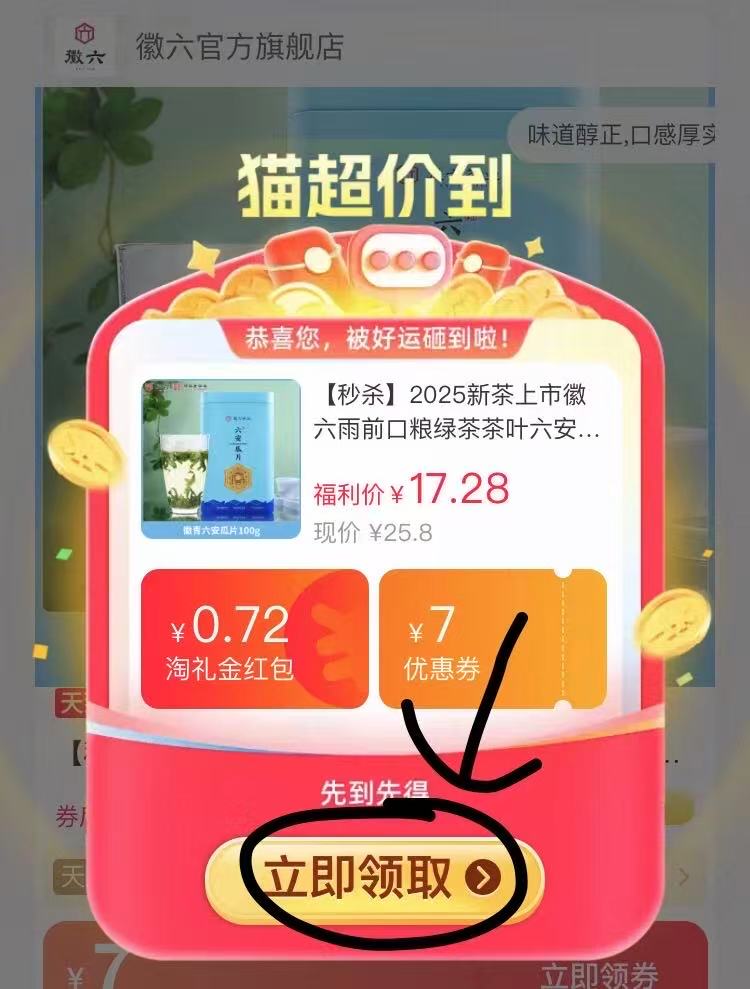Select the ¥0.72 淘礼金红包 card

(x=254, y=639)
